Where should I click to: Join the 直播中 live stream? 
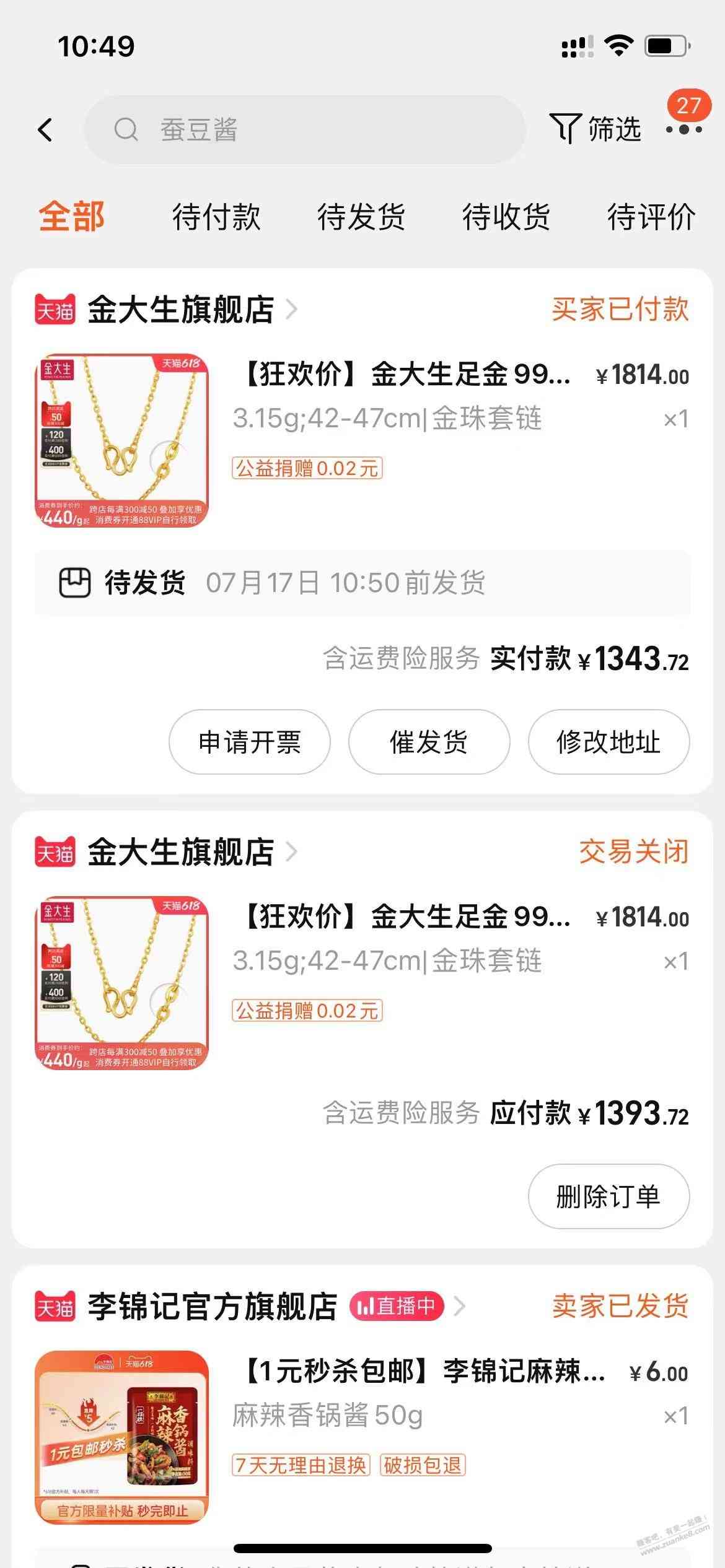[x=397, y=1306]
